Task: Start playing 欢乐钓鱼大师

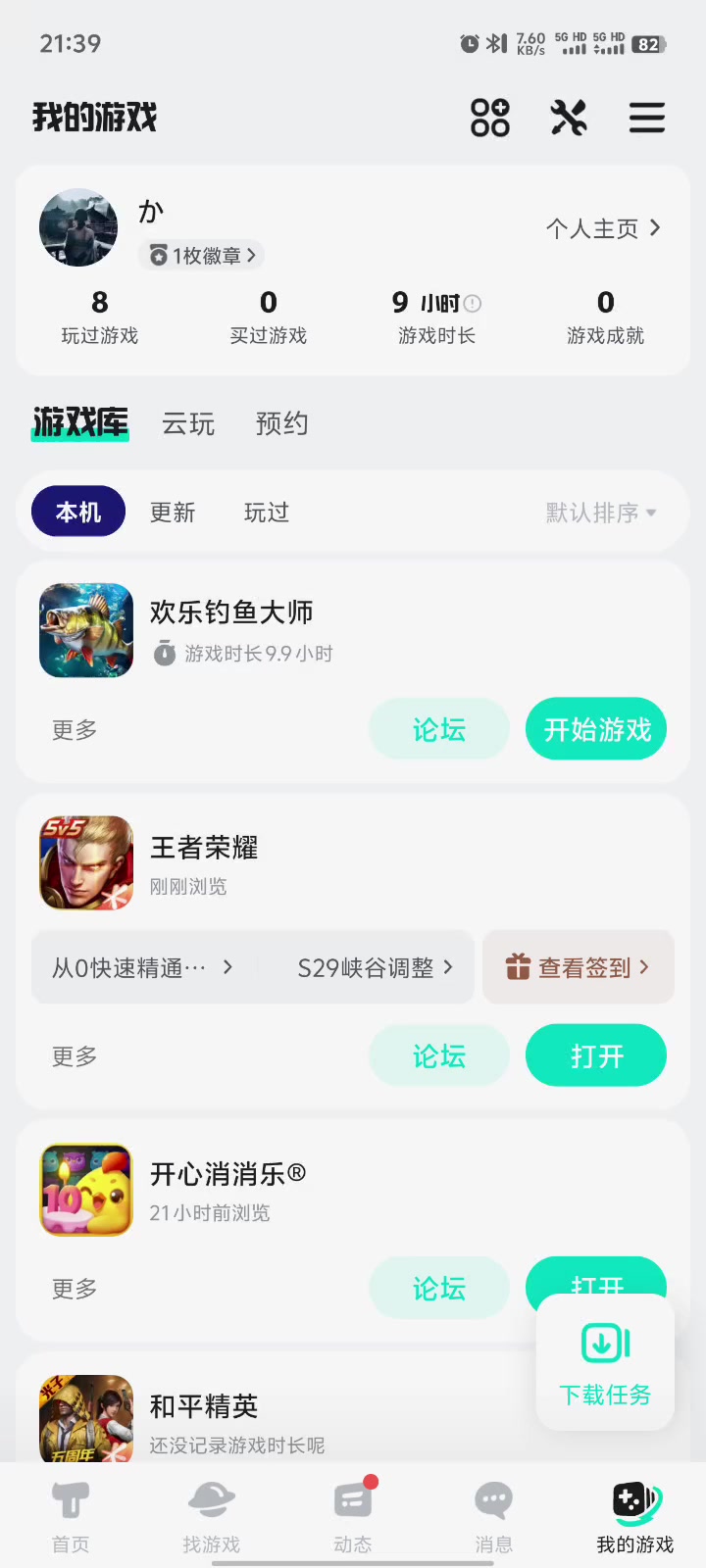Action: point(596,730)
